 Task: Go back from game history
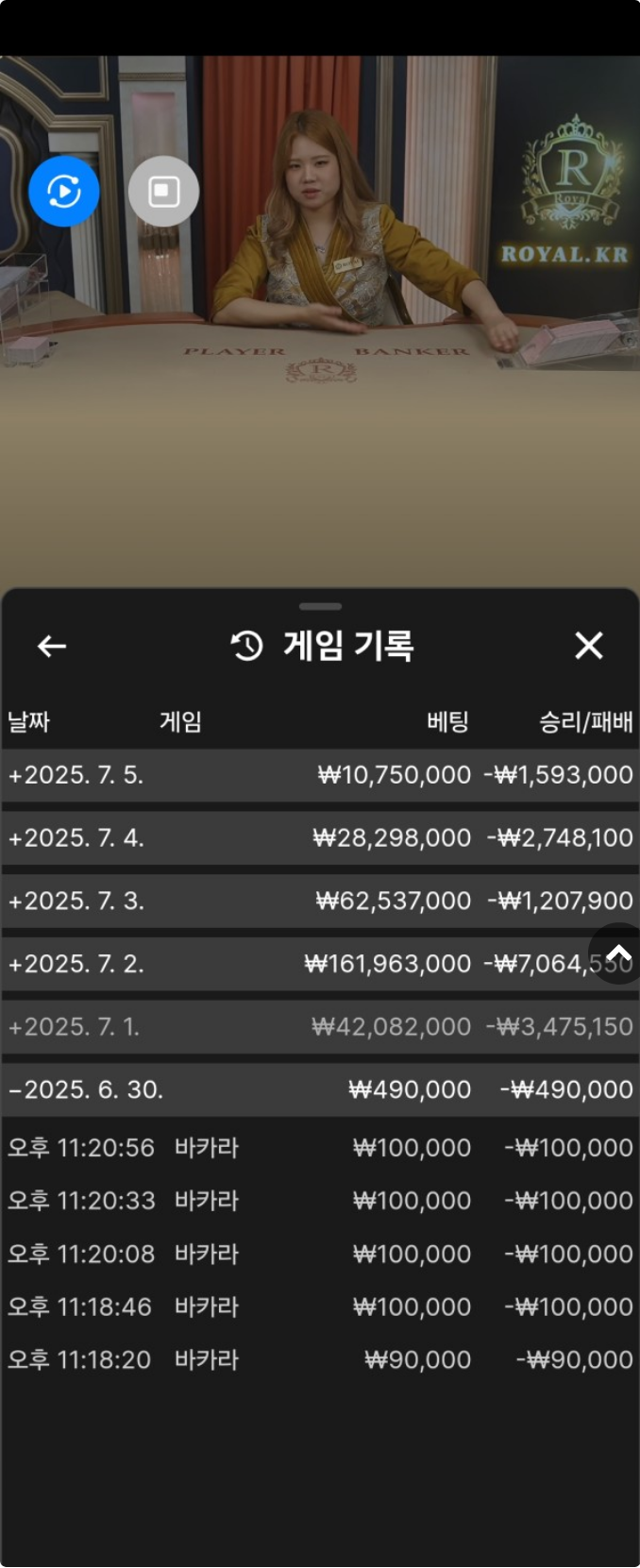52,646
